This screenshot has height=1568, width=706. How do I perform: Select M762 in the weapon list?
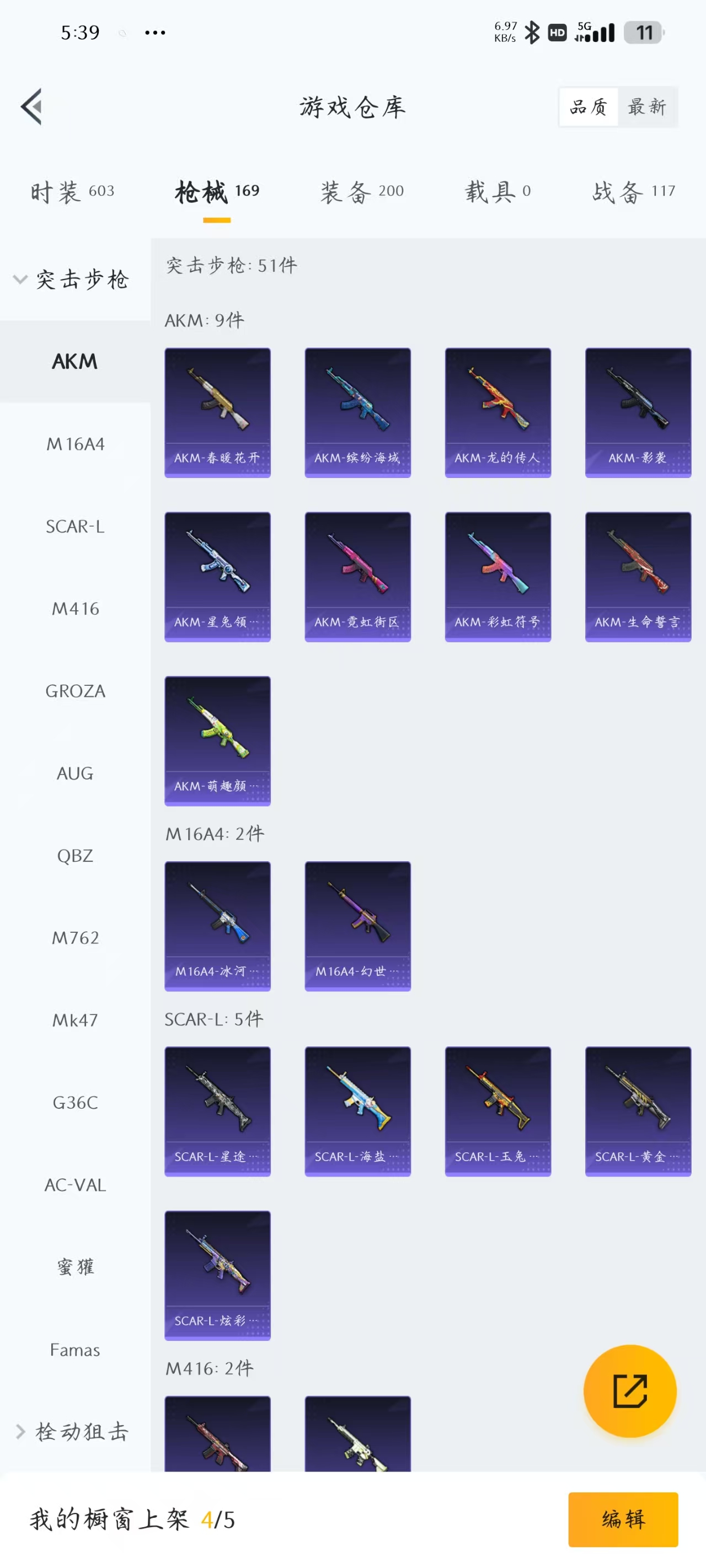(75, 938)
